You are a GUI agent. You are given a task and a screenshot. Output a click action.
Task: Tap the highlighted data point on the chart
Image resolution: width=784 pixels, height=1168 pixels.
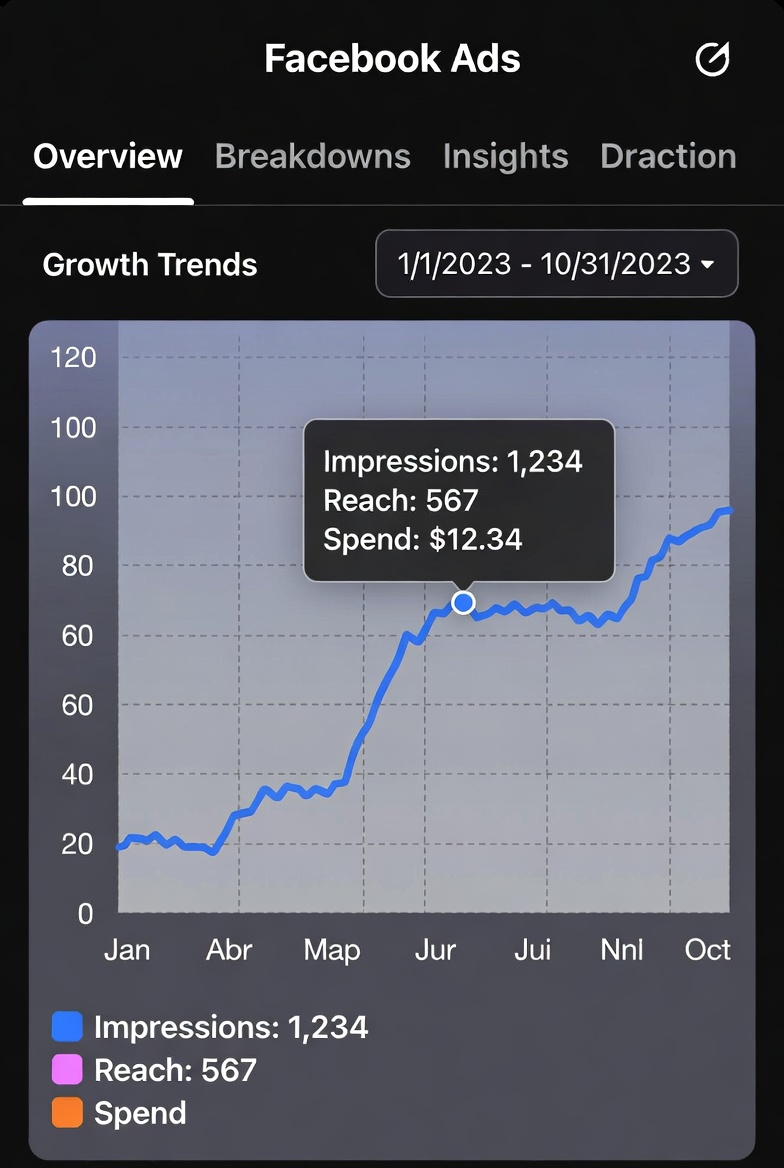[x=463, y=602]
